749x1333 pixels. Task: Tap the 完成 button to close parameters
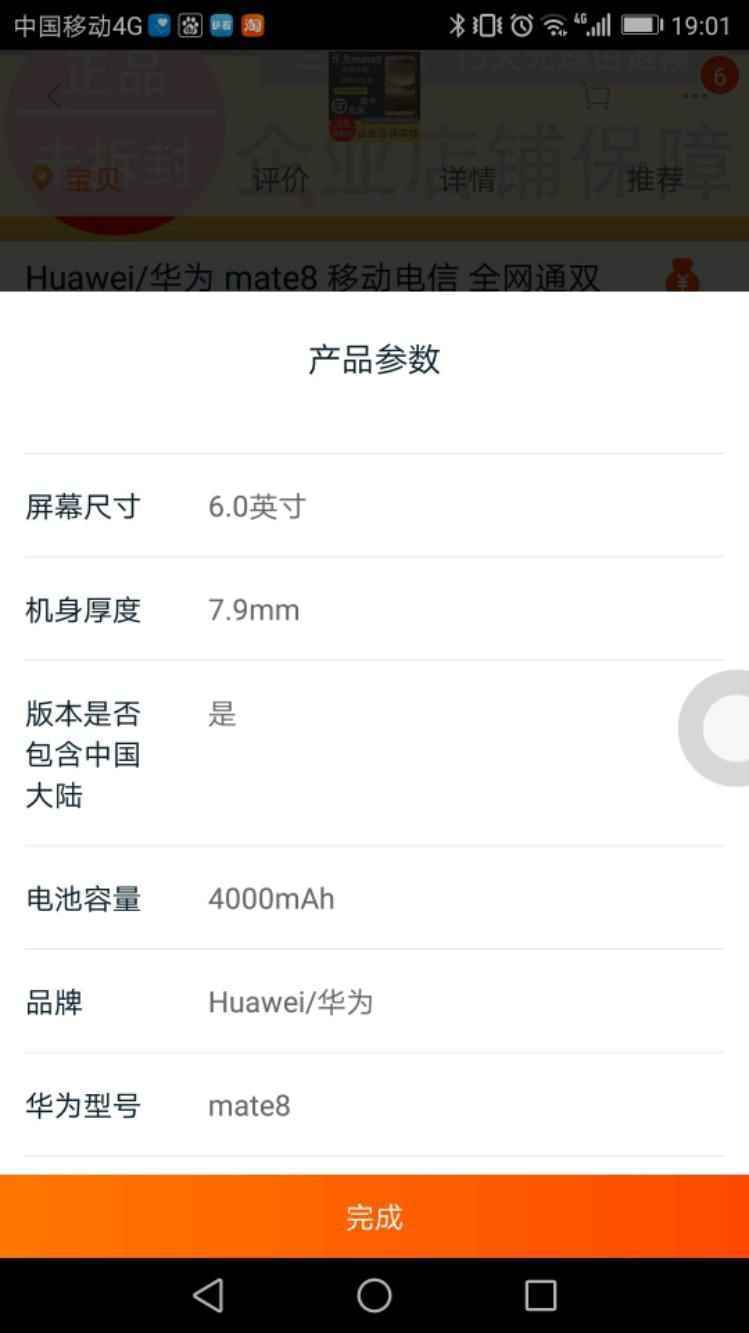pyautogui.click(x=374, y=1216)
